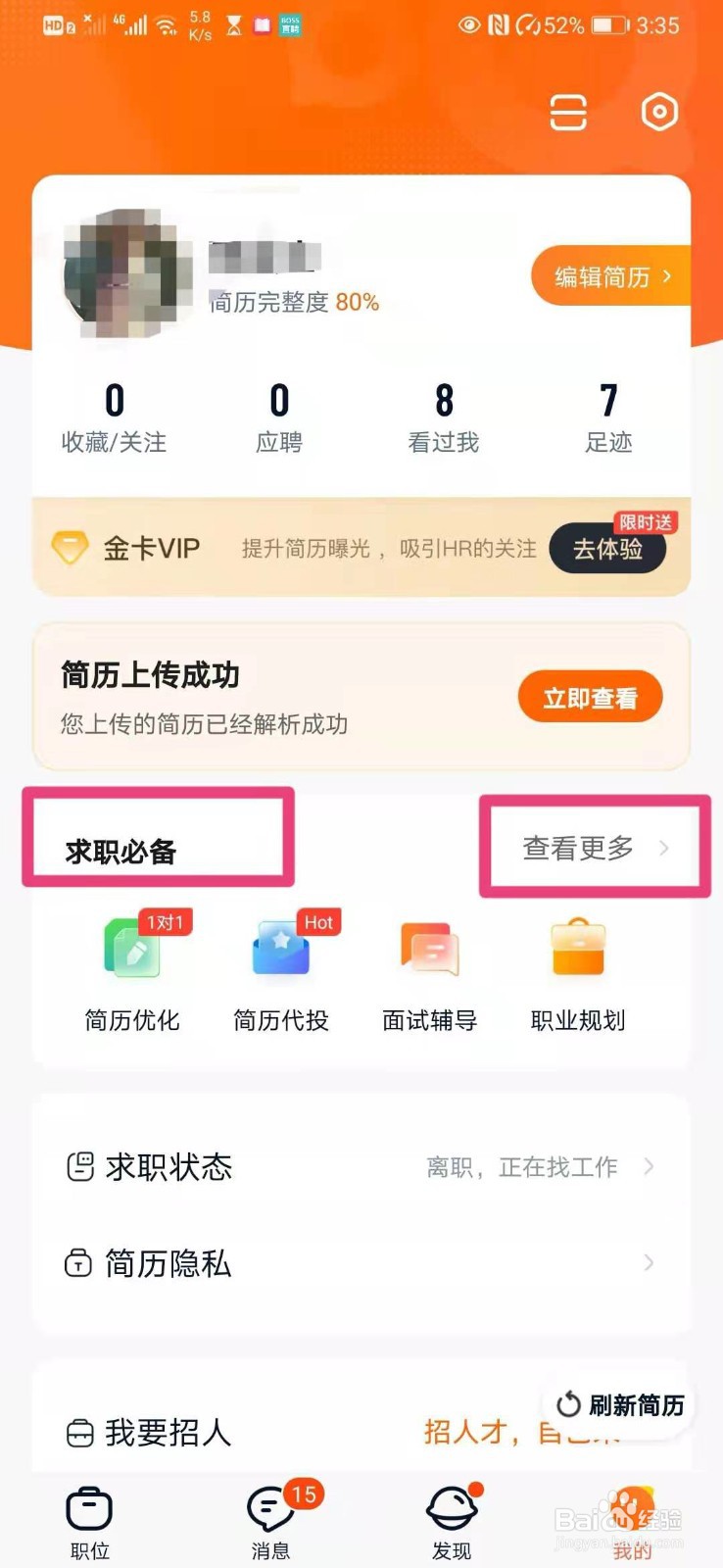Image resolution: width=723 pixels, height=1568 pixels.
Task: Tap the 简历完整度 80% progress text
Action: point(294,302)
